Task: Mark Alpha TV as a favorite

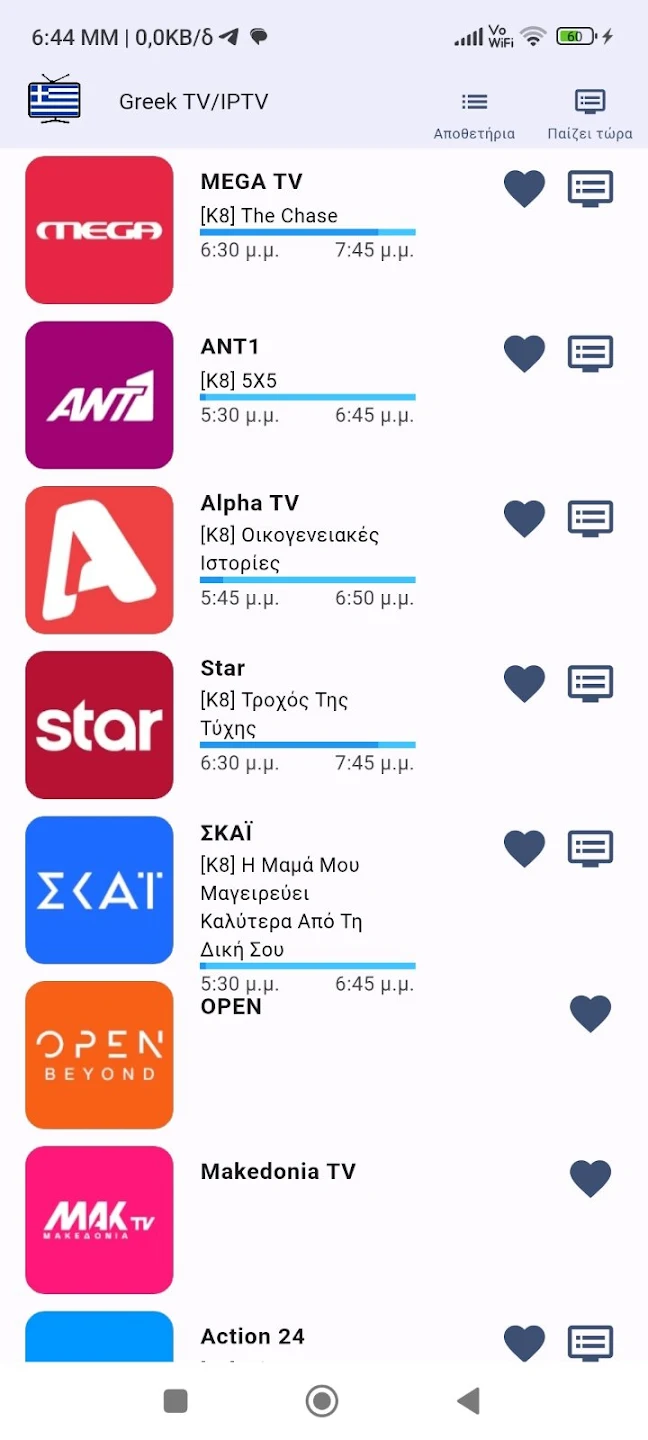Action: coord(524,518)
